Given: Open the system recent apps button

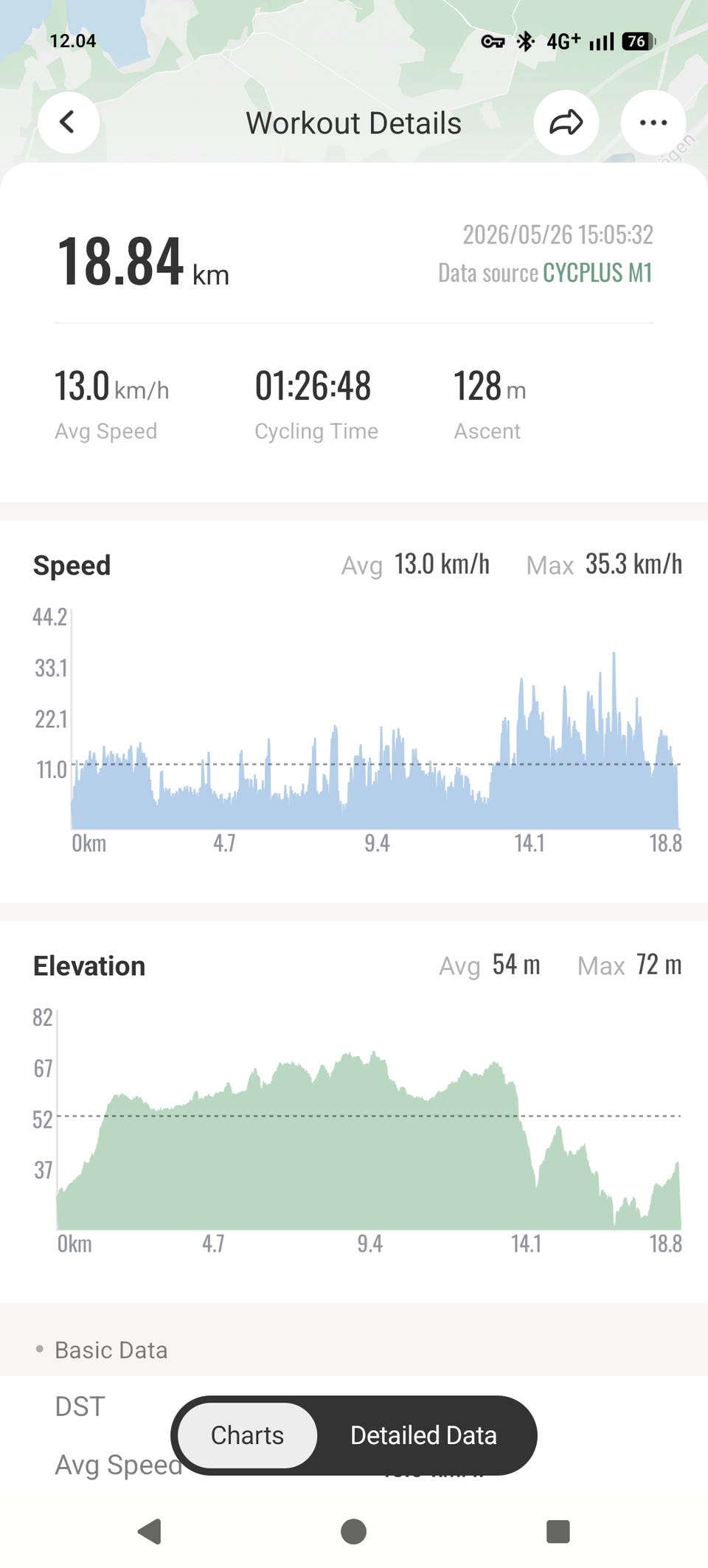Looking at the screenshot, I should click(558, 1531).
